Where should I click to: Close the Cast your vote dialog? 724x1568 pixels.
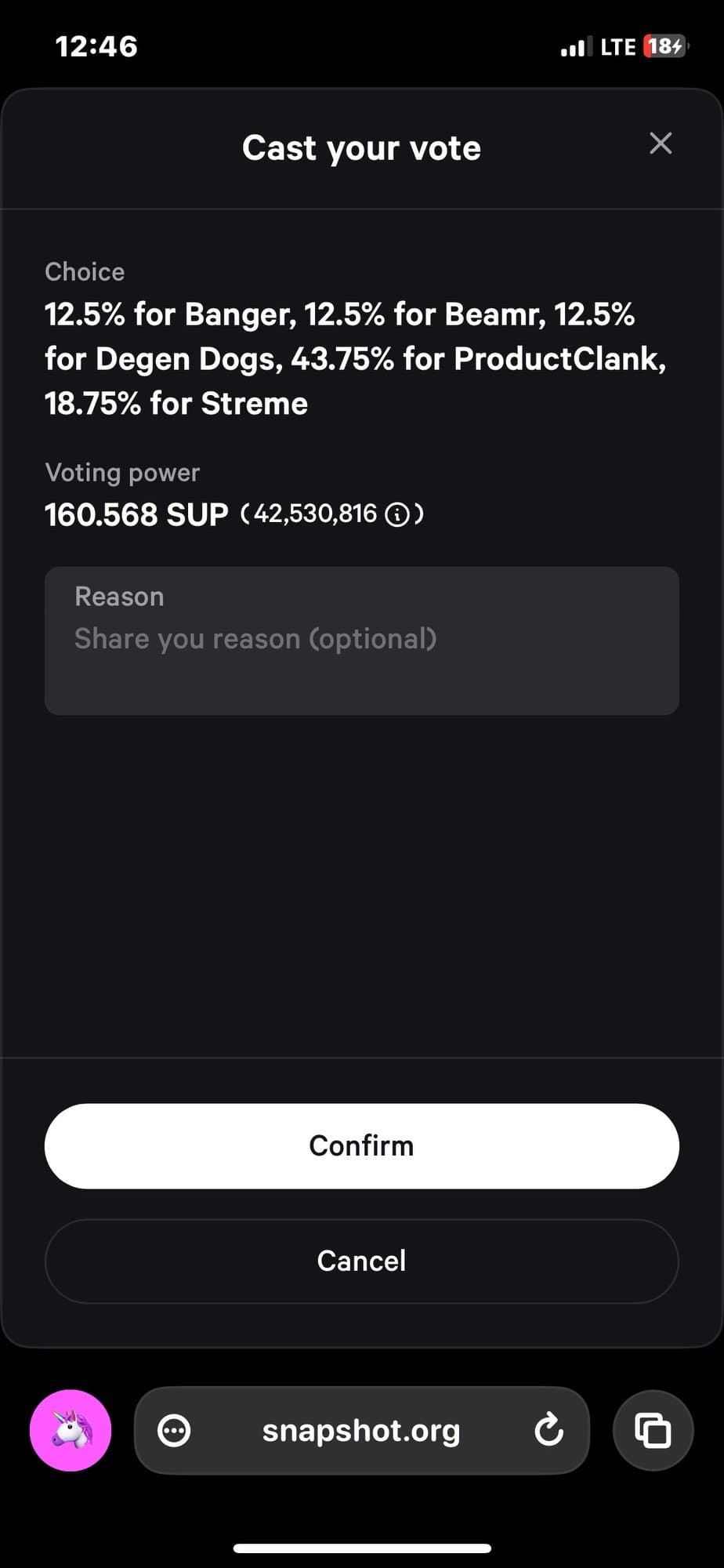click(x=661, y=143)
